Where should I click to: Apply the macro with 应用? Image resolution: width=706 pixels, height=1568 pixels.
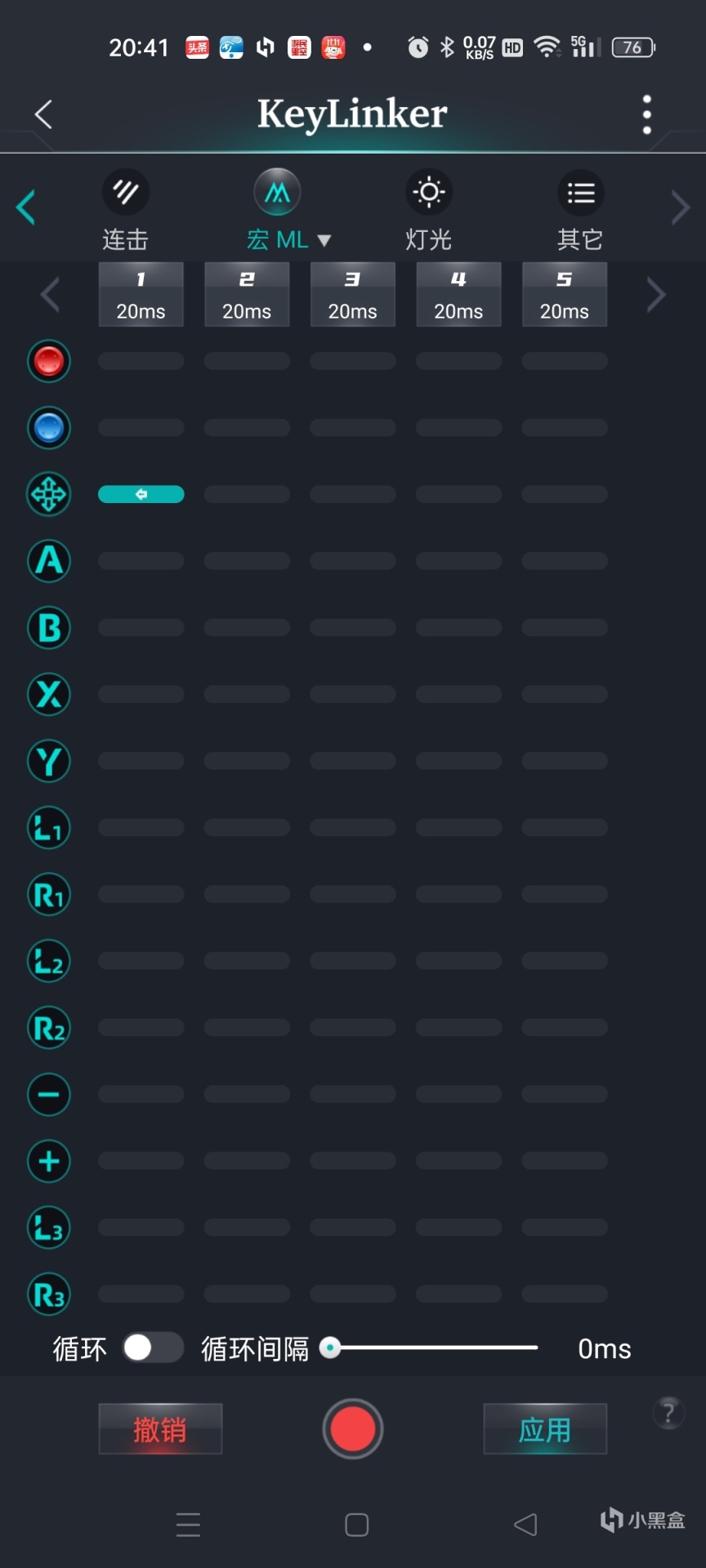[544, 1429]
